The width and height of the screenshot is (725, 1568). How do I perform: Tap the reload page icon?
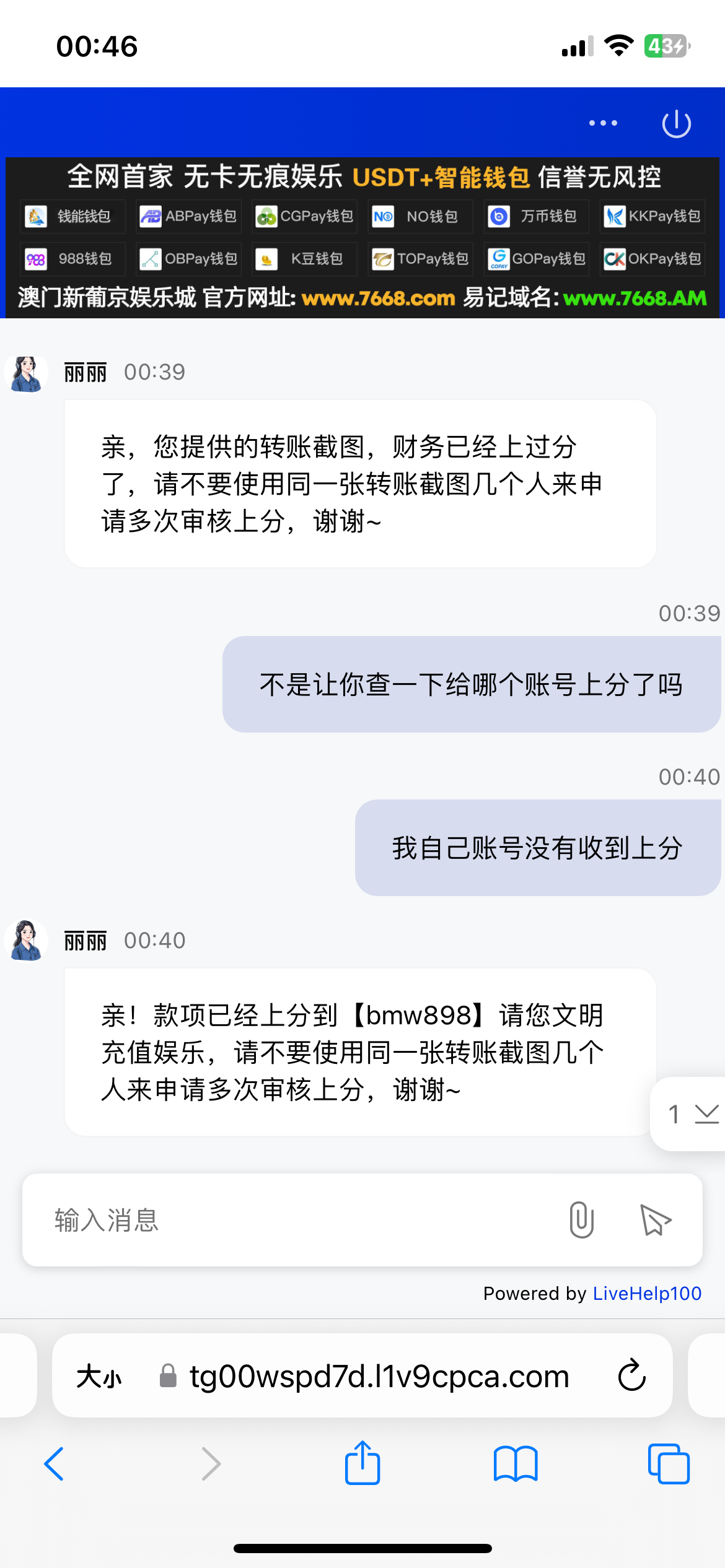pyautogui.click(x=631, y=1376)
